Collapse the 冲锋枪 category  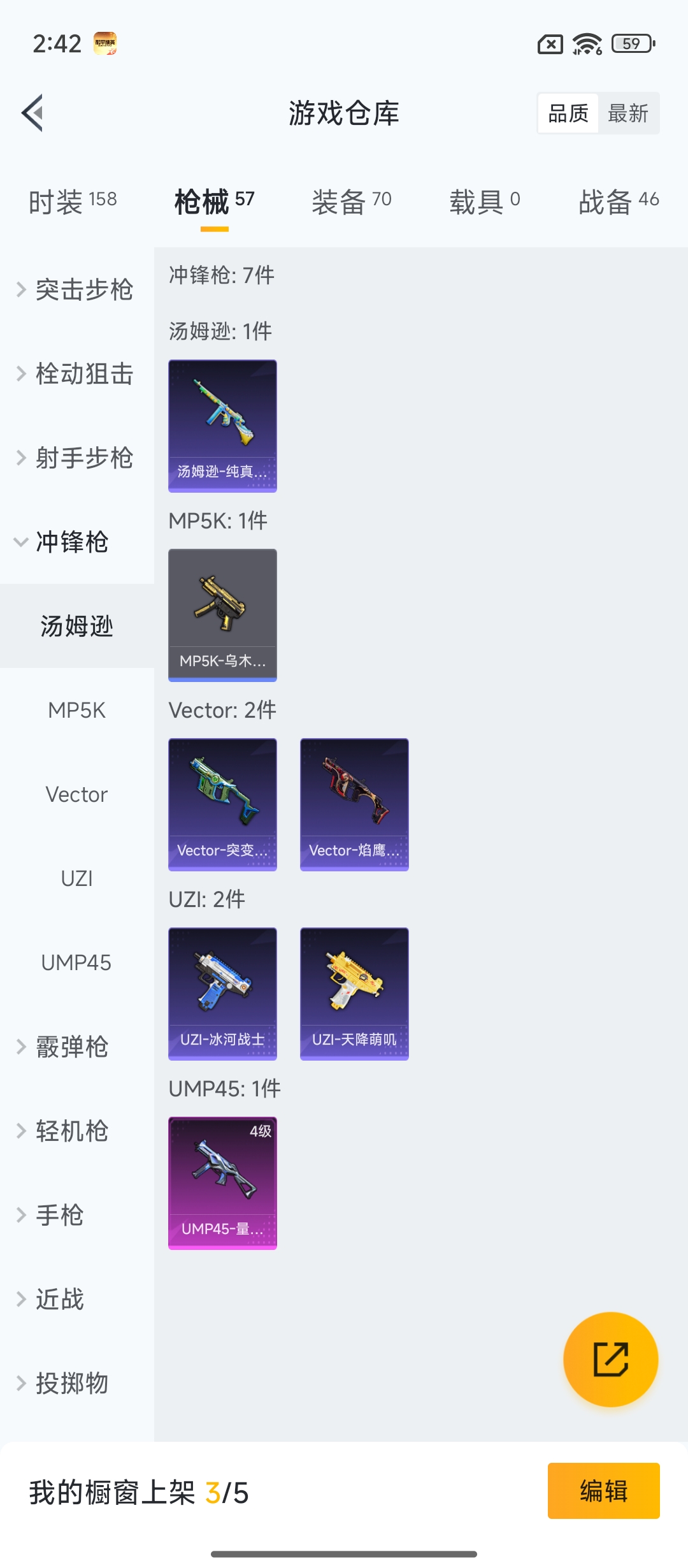(x=70, y=542)
